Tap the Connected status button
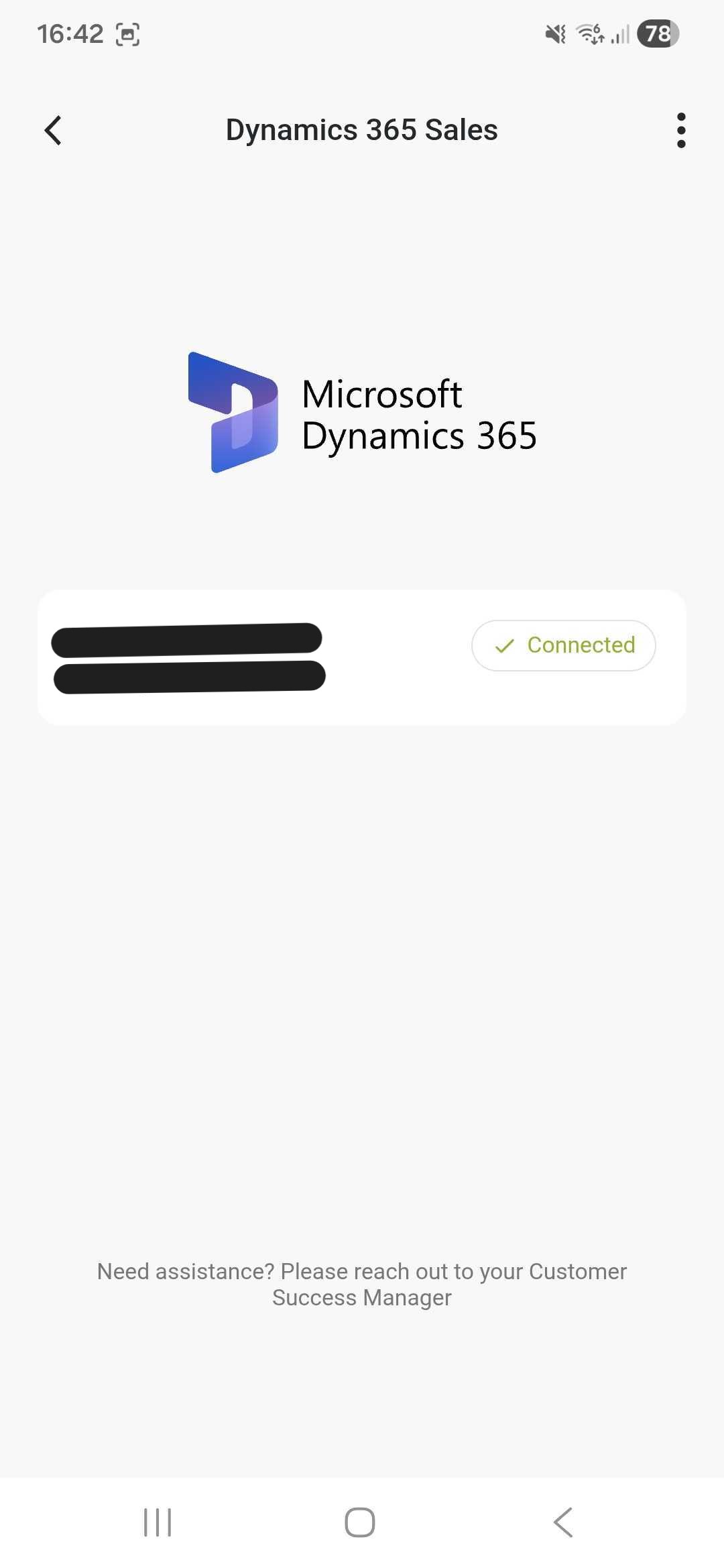The image size is (724, 1568). pyautogui.click(x=564, y=645)
